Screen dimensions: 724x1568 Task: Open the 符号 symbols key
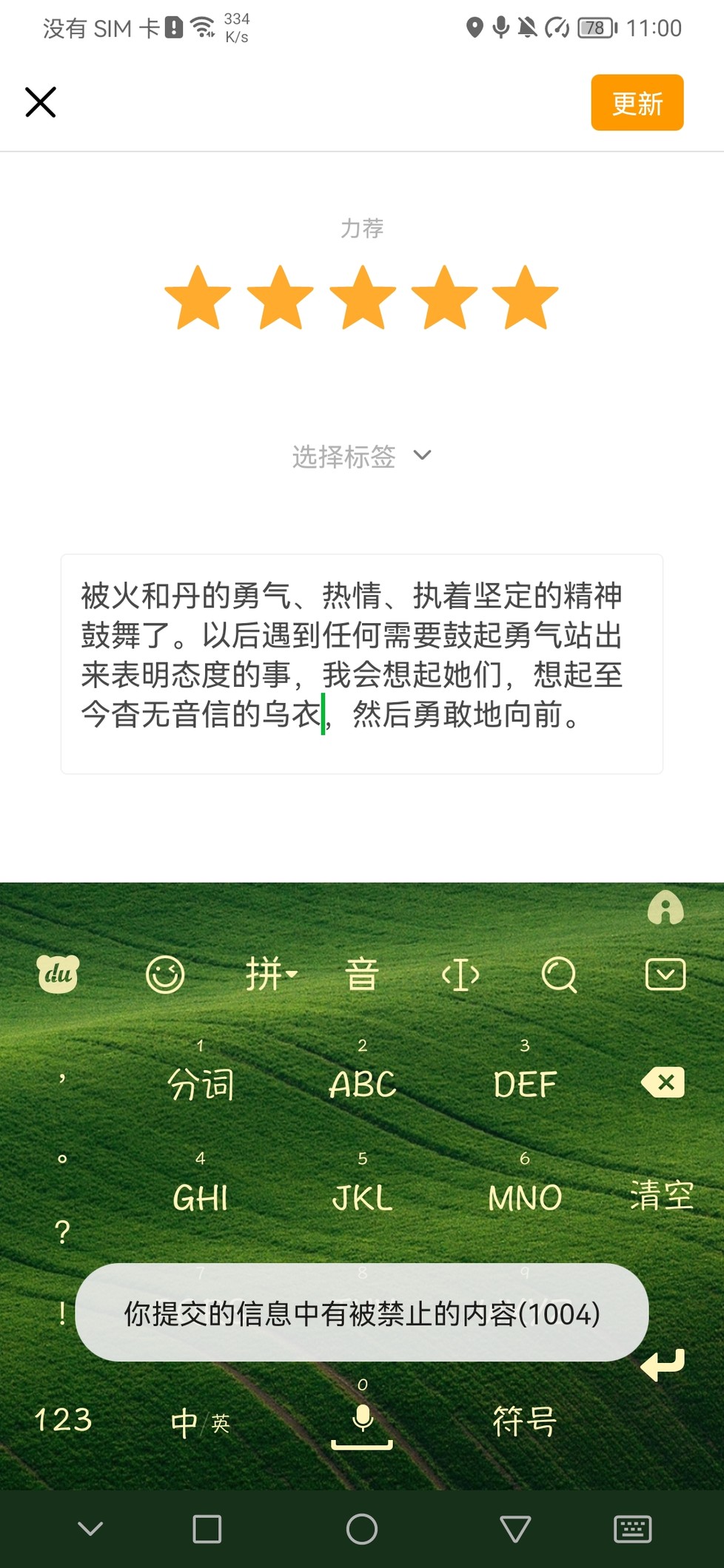524,1421
